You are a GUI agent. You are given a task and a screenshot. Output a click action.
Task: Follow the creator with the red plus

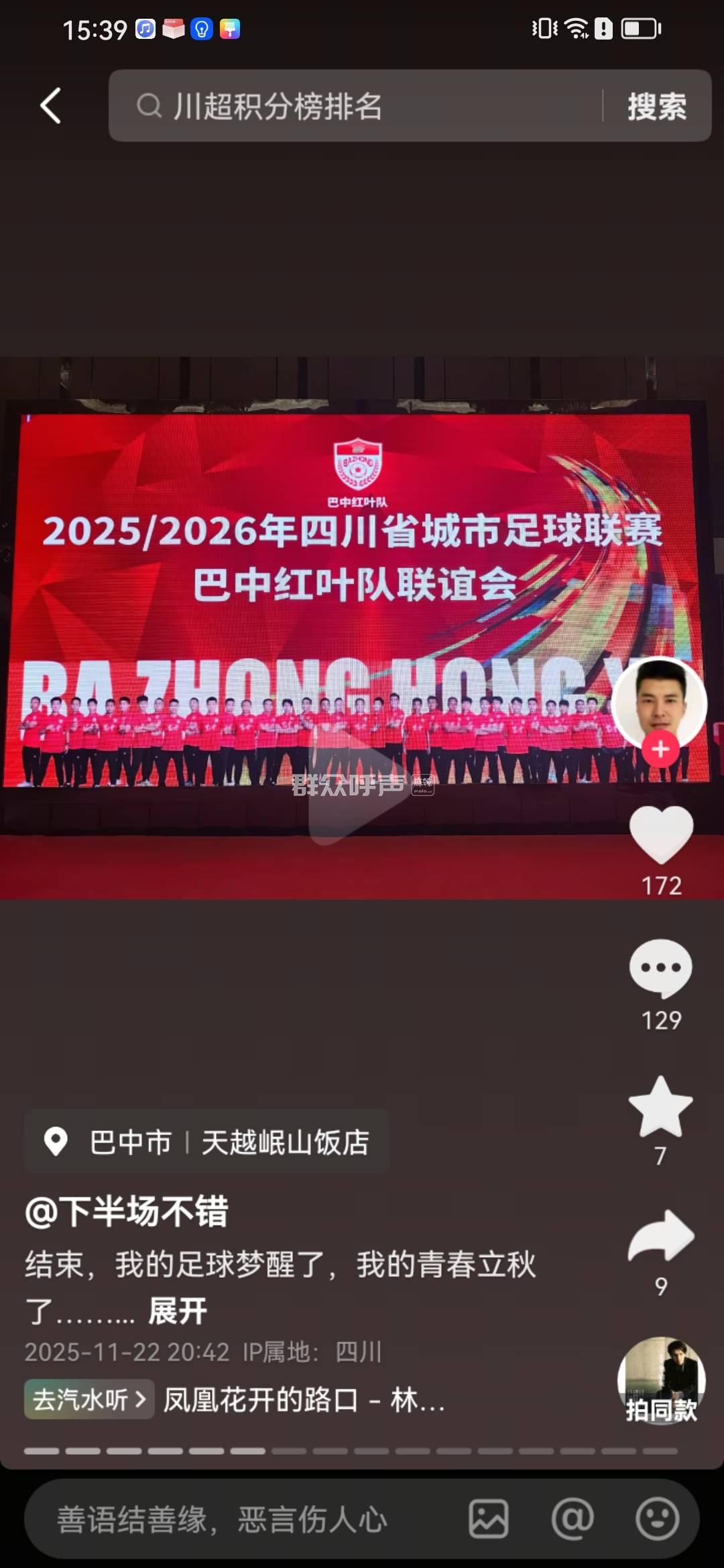pyautogui.click(x=660, y=749)
